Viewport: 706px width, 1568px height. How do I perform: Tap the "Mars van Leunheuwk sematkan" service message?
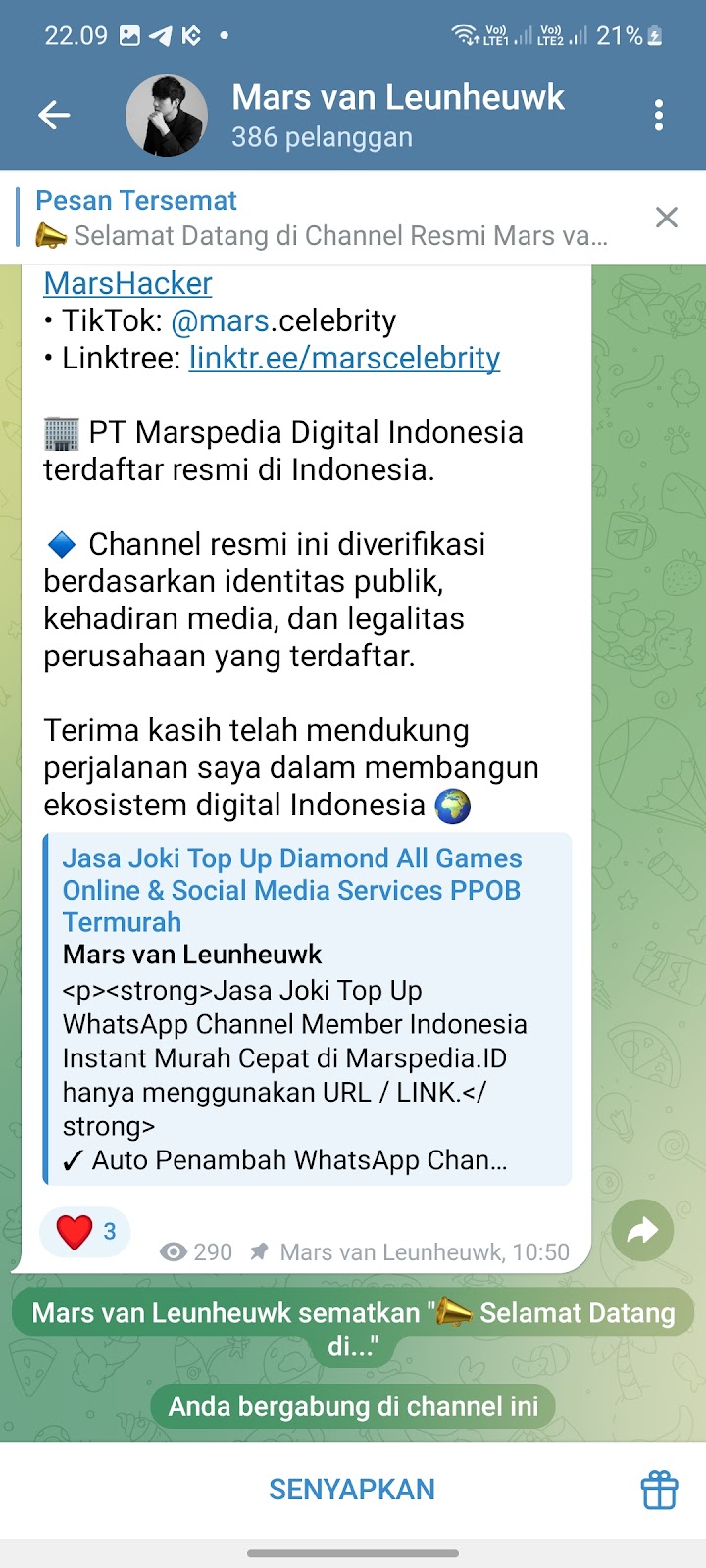tap(353, 1328)
